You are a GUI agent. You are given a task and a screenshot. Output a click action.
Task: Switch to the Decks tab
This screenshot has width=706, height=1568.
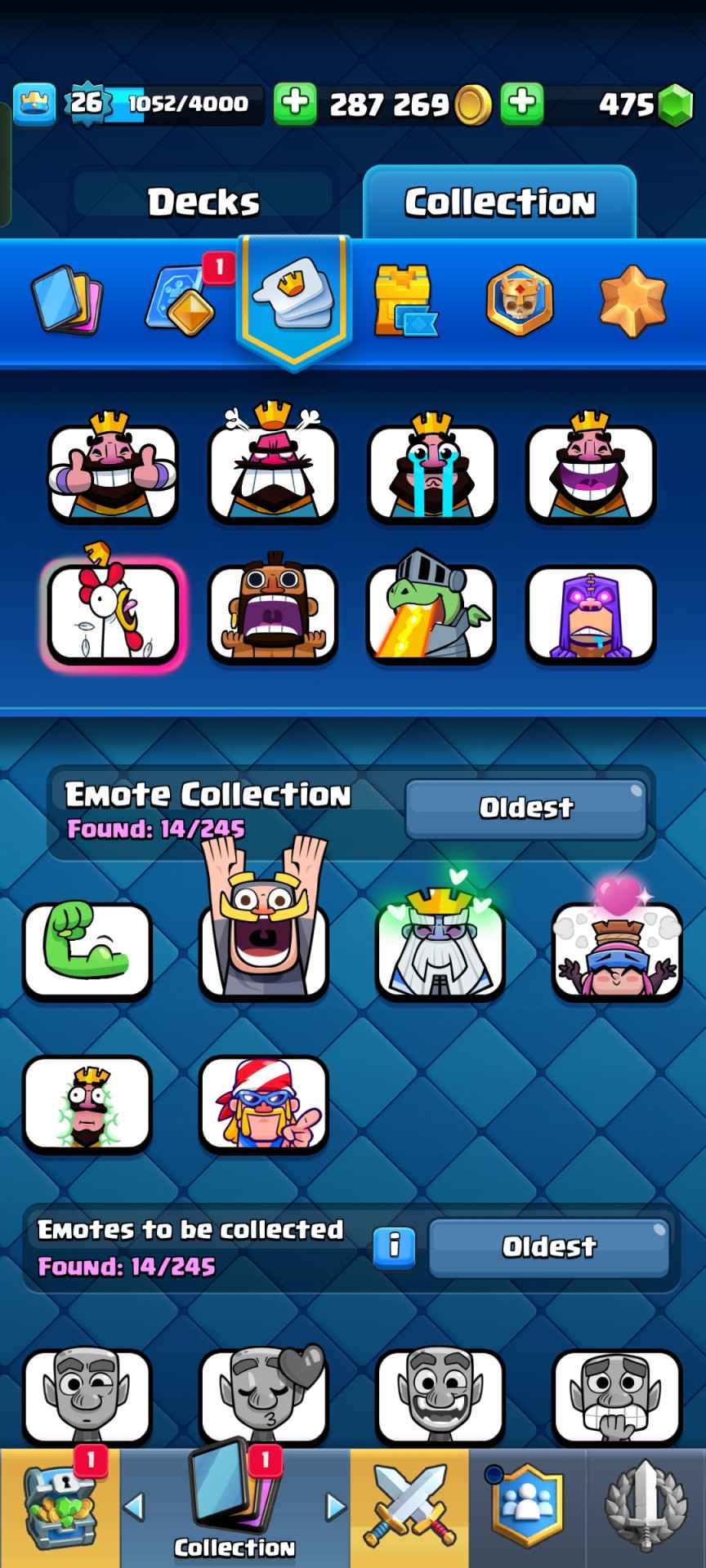click(203, 201)
